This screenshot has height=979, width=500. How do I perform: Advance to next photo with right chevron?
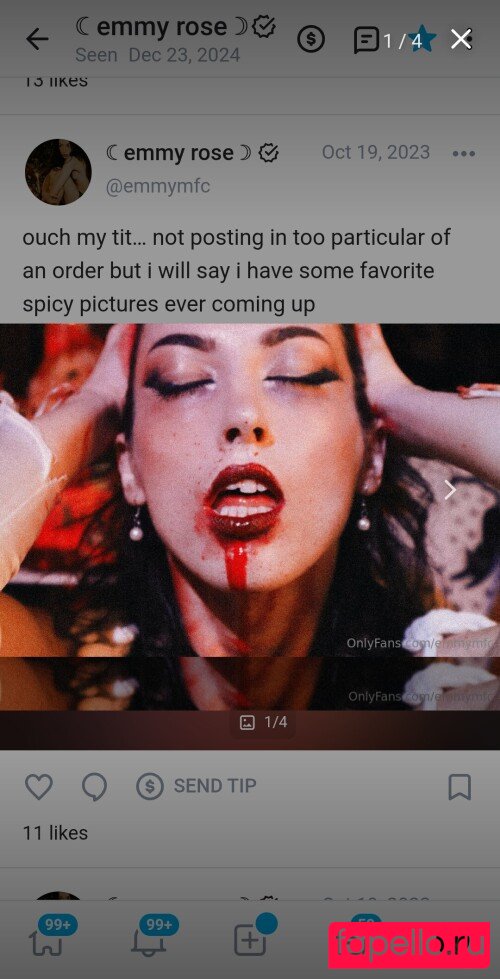pos(450,490)
